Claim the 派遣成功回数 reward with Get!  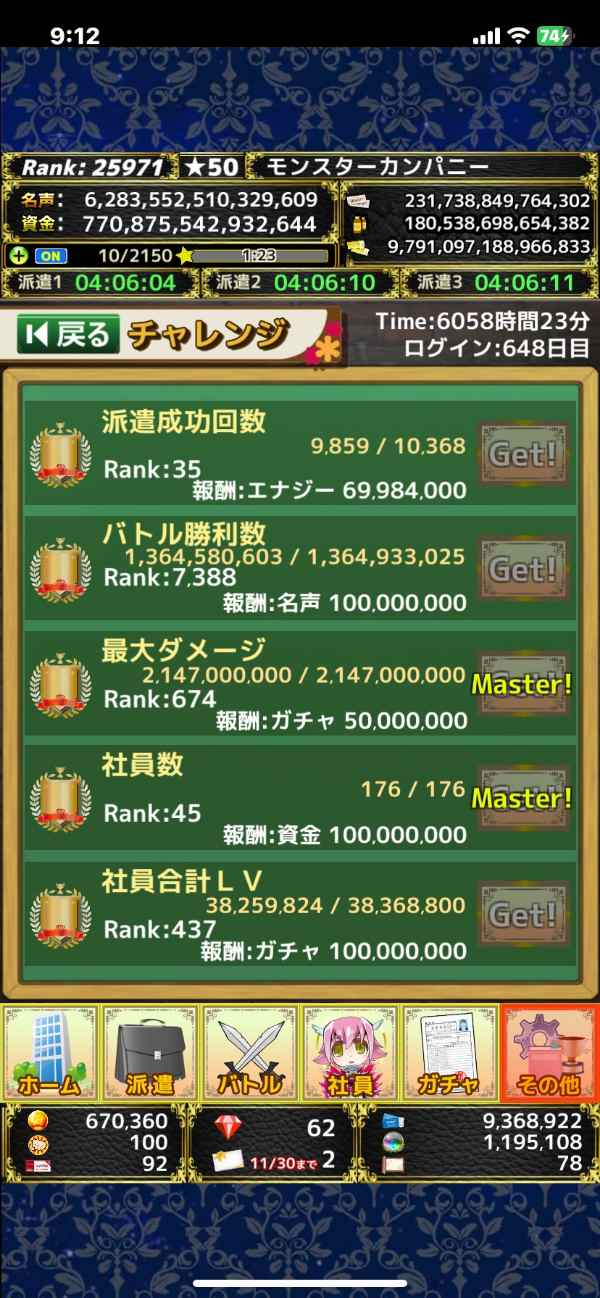tap(523, 455)
